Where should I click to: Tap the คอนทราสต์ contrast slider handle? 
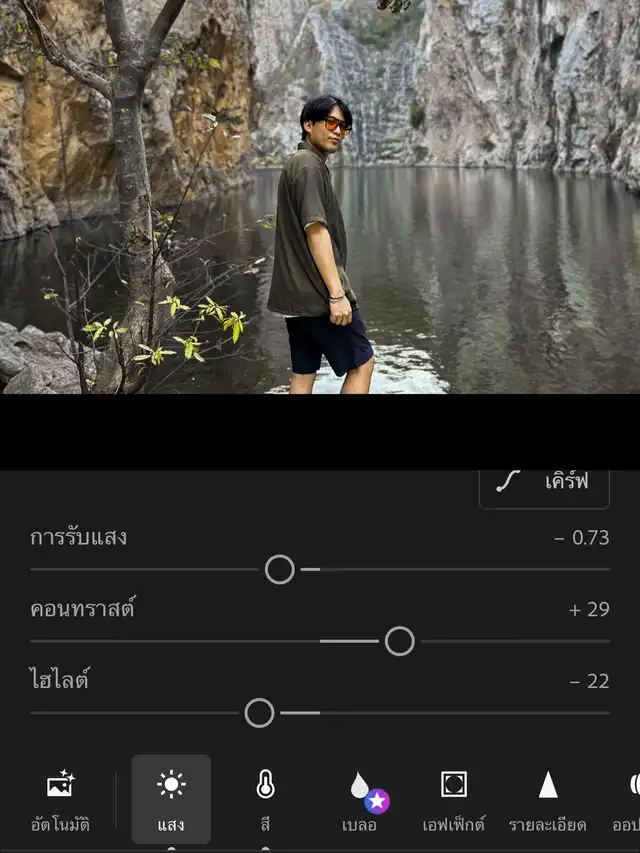tap(400, 641)
